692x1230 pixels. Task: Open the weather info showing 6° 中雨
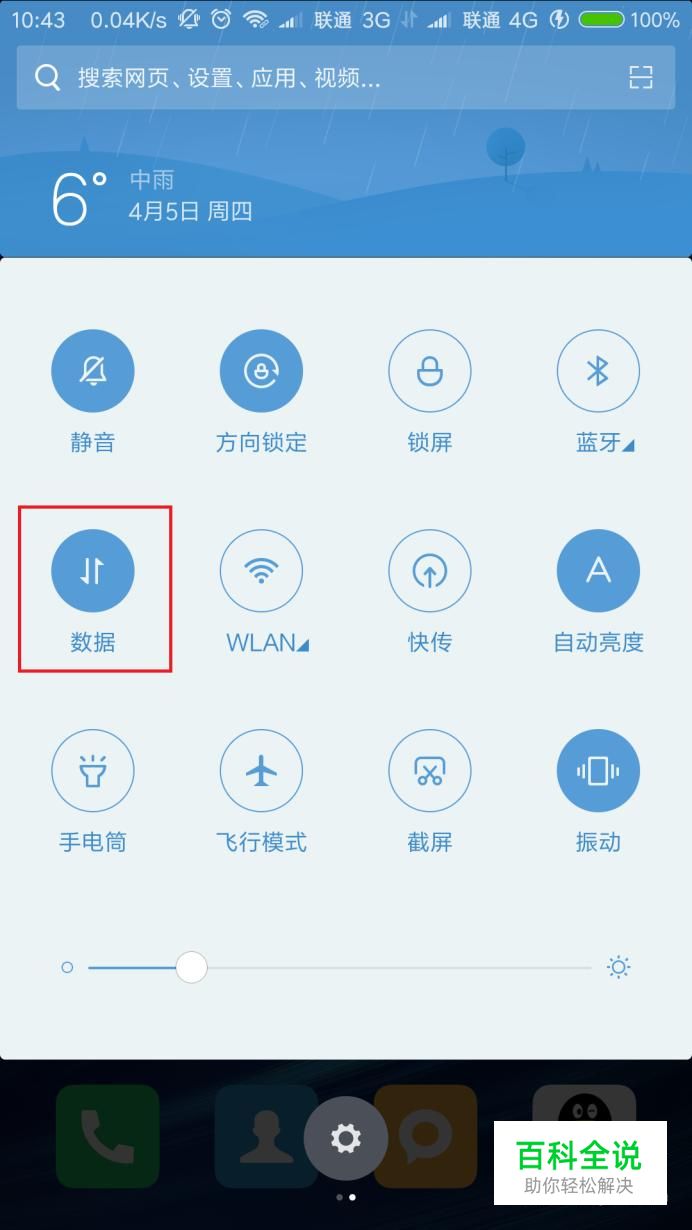point(150,196)
